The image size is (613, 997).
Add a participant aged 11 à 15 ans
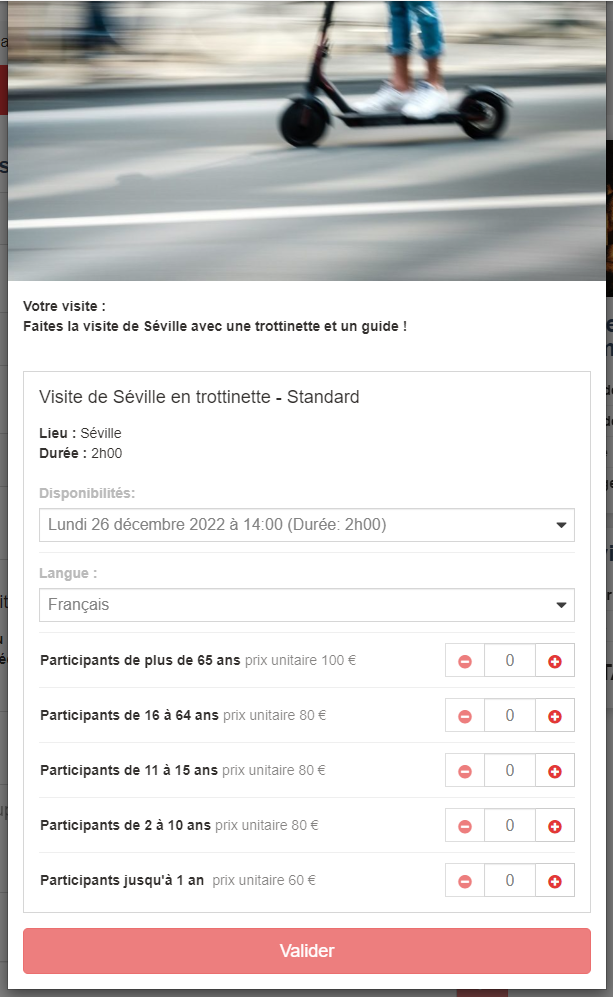tap(555, 771)
